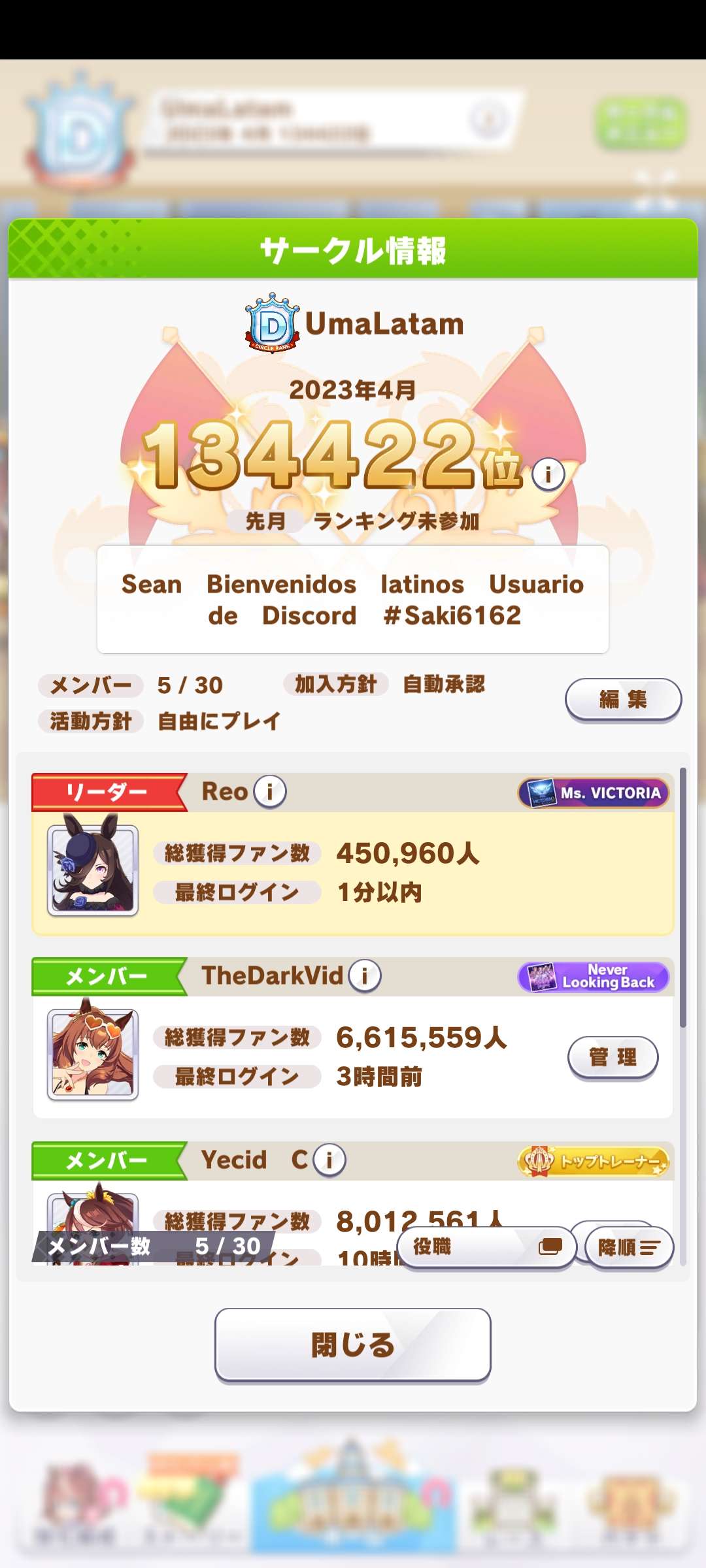Open the ranking info icon beside 134422位
This screenshot has width=706, height=1568.
point(548,474)
